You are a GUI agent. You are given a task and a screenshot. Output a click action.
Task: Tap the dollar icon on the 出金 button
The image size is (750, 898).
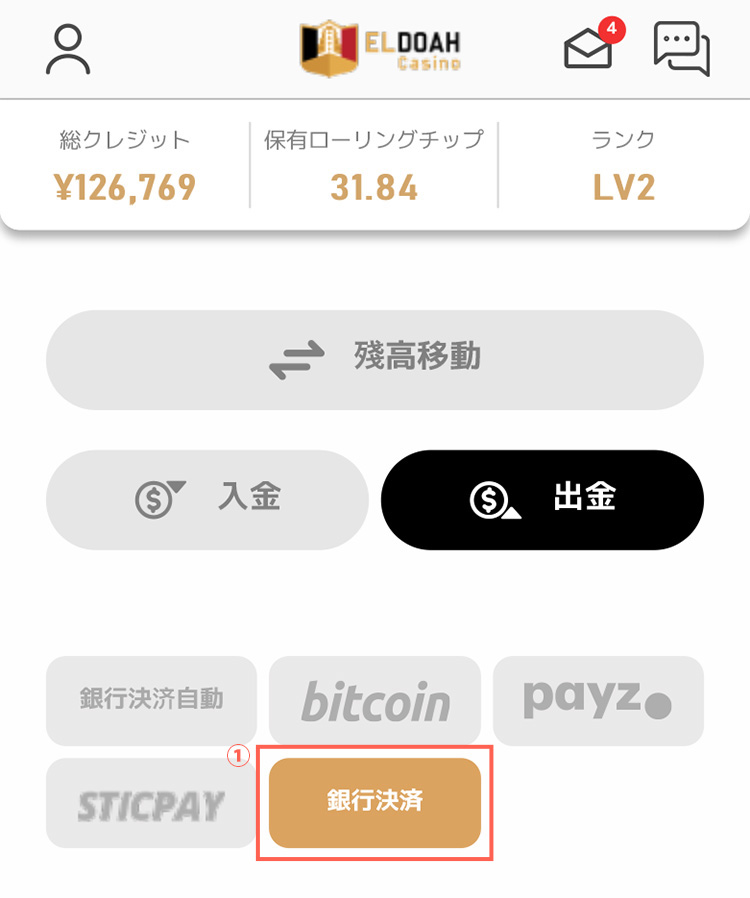[489, 499]
